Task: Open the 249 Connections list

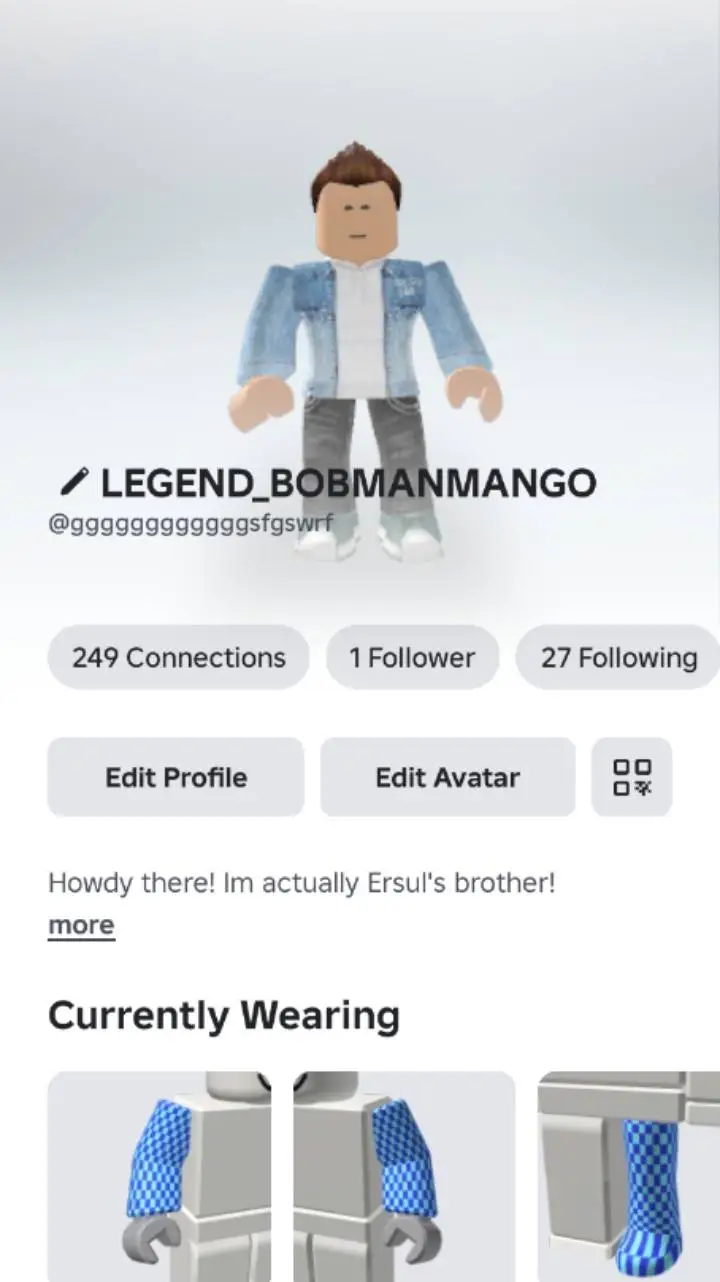Action: [177, 657]
